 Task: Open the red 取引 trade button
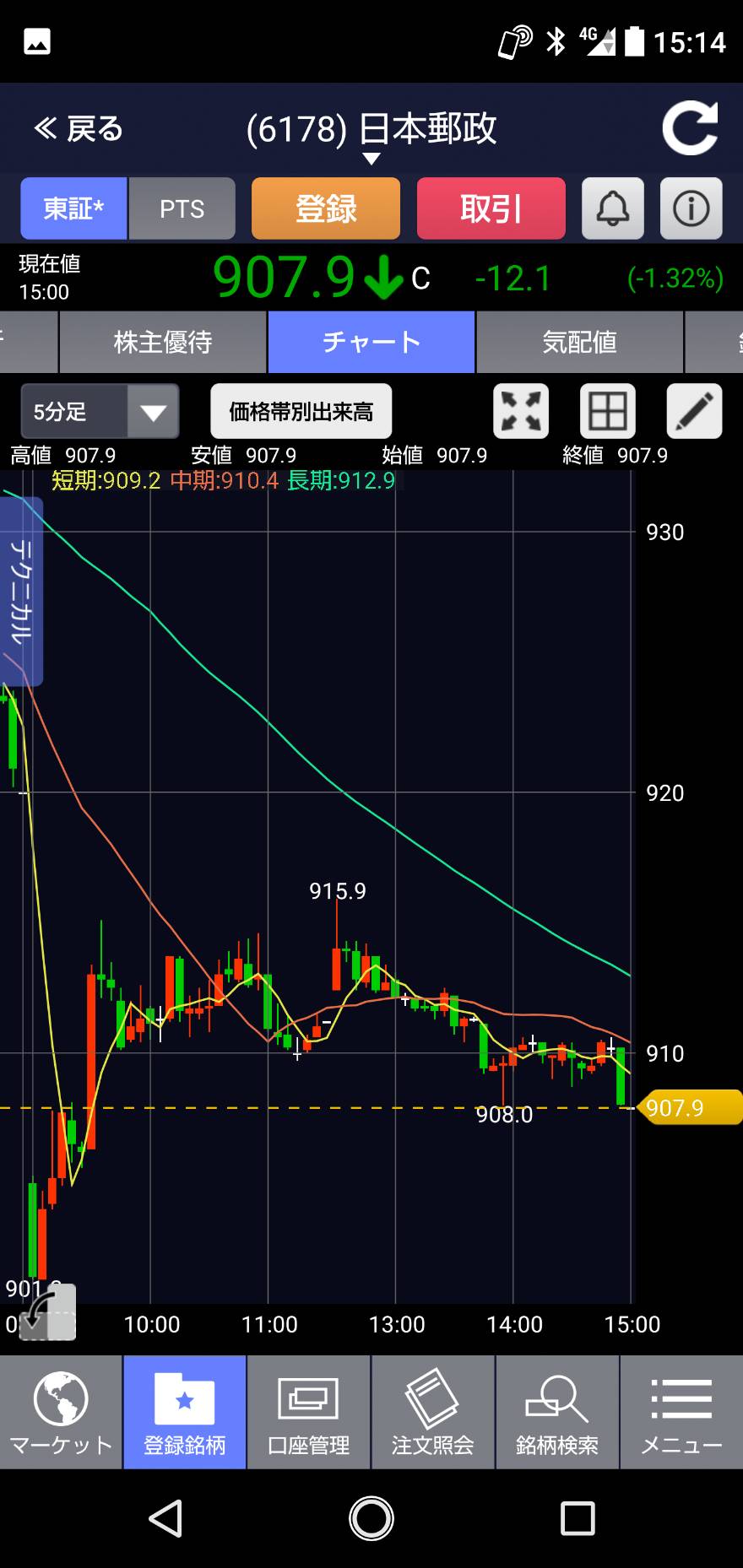(491, 208)
